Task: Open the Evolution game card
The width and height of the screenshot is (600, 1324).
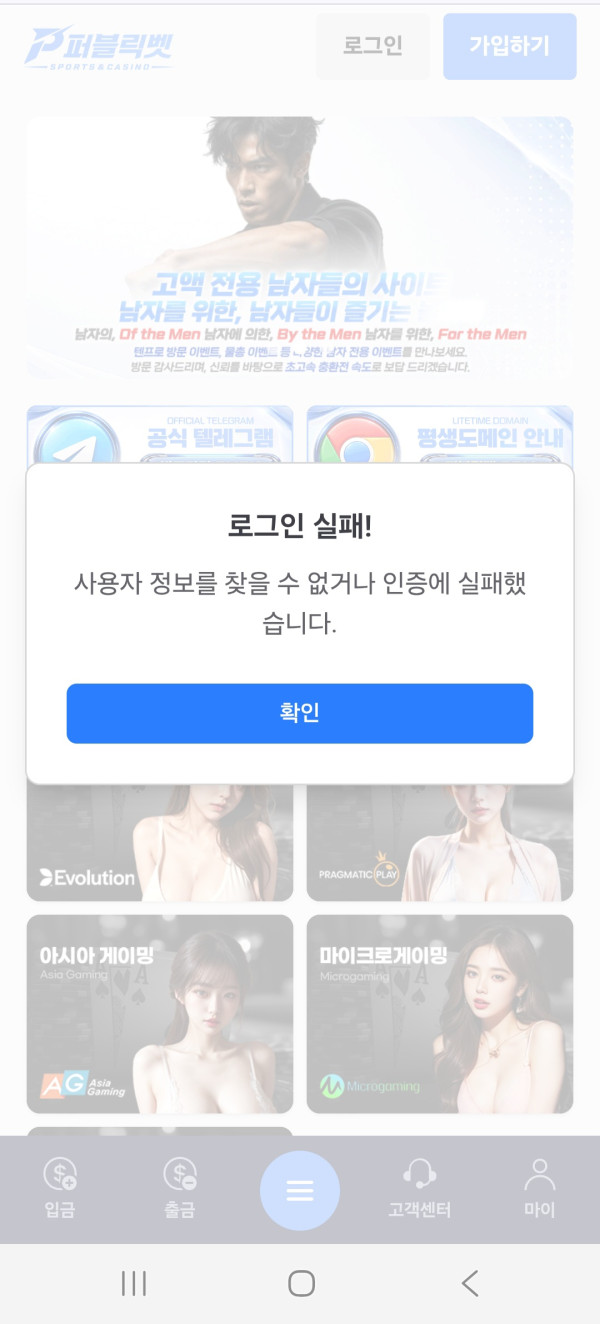Action: pyautogui.click(x=160, y=842)
